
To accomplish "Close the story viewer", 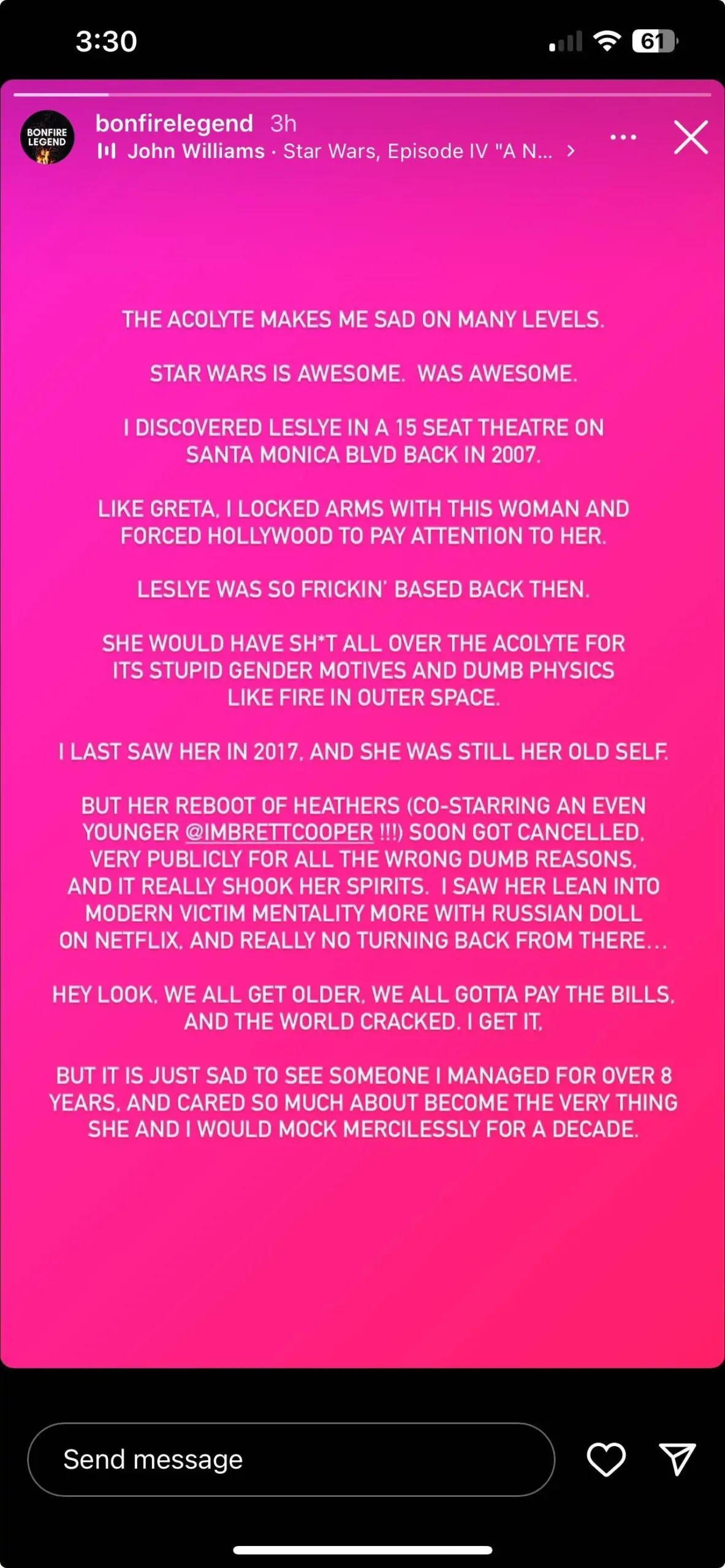I will [691, 137].
